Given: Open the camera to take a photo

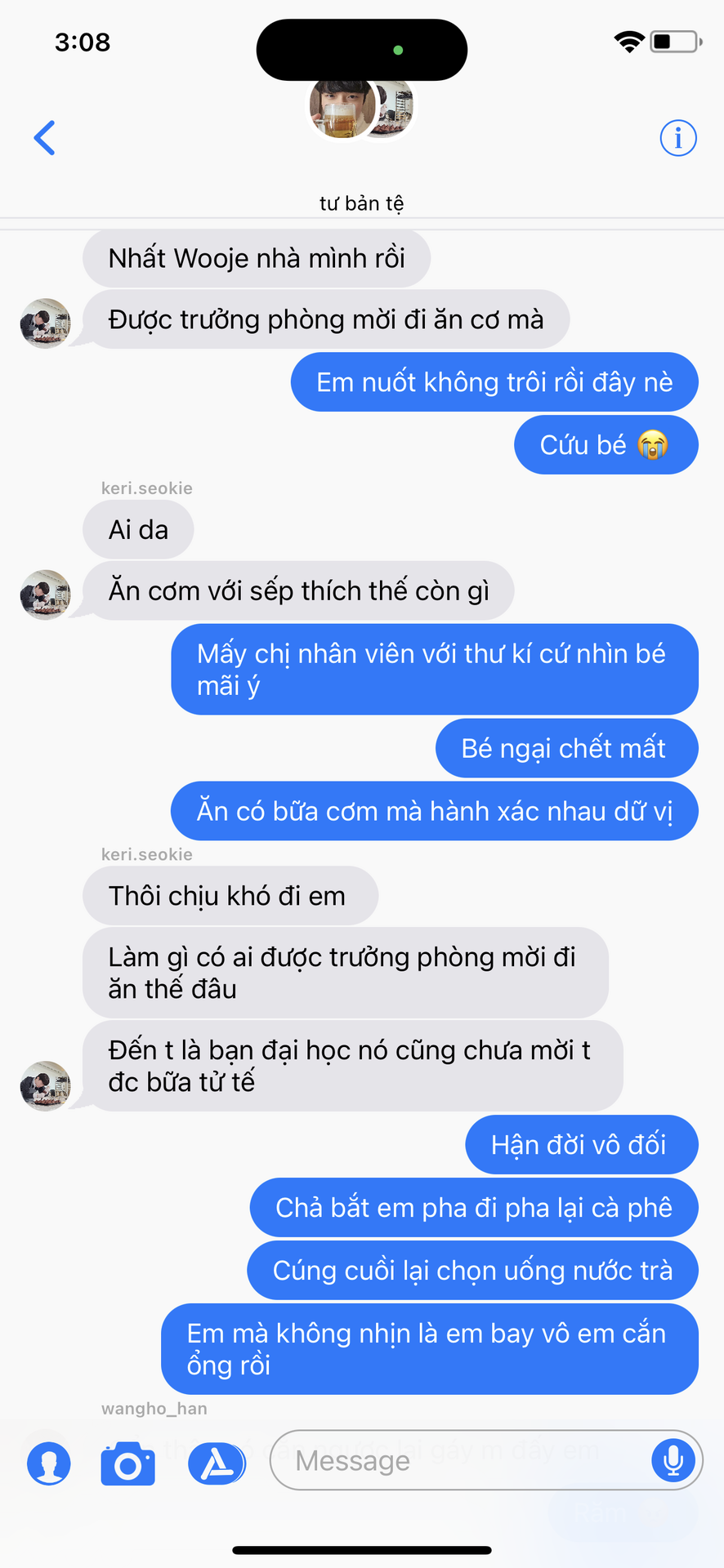Looking at the screenshot, I should point(128,1463).
